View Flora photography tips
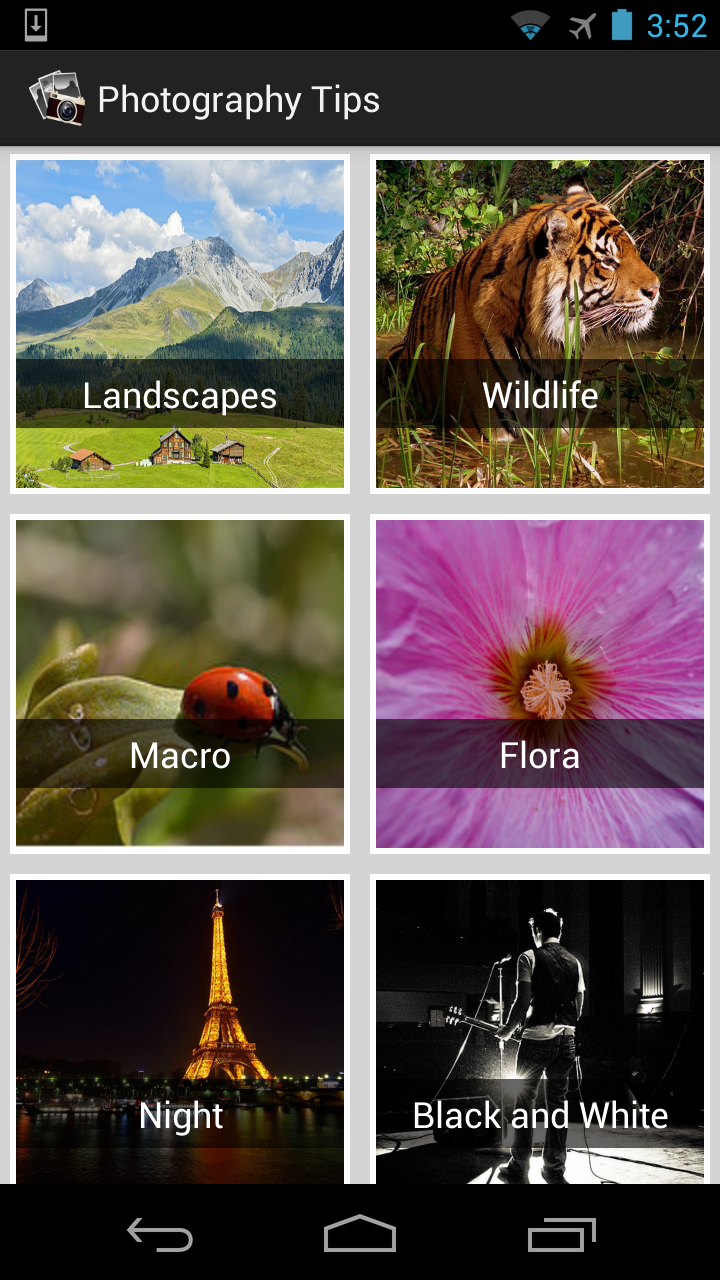 pos(540,684)
